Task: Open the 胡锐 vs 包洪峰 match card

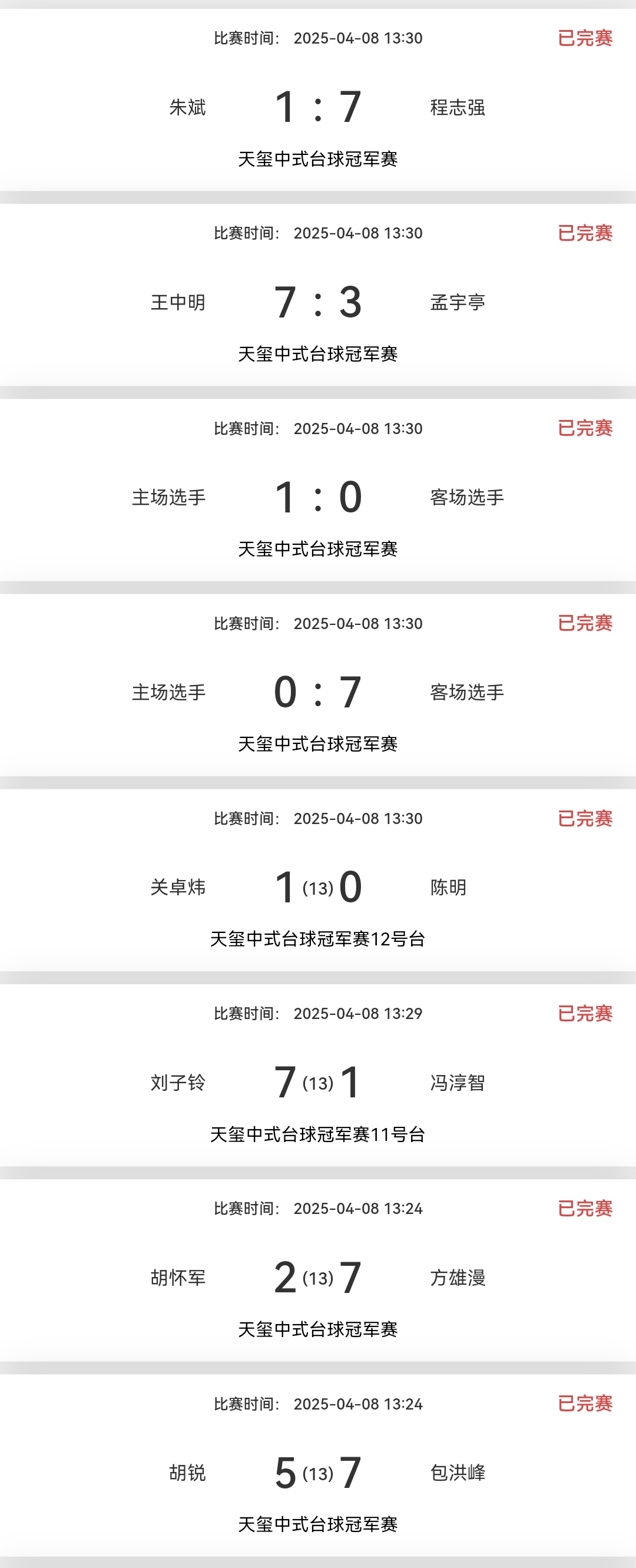Action: click(x=317, y=1473)
